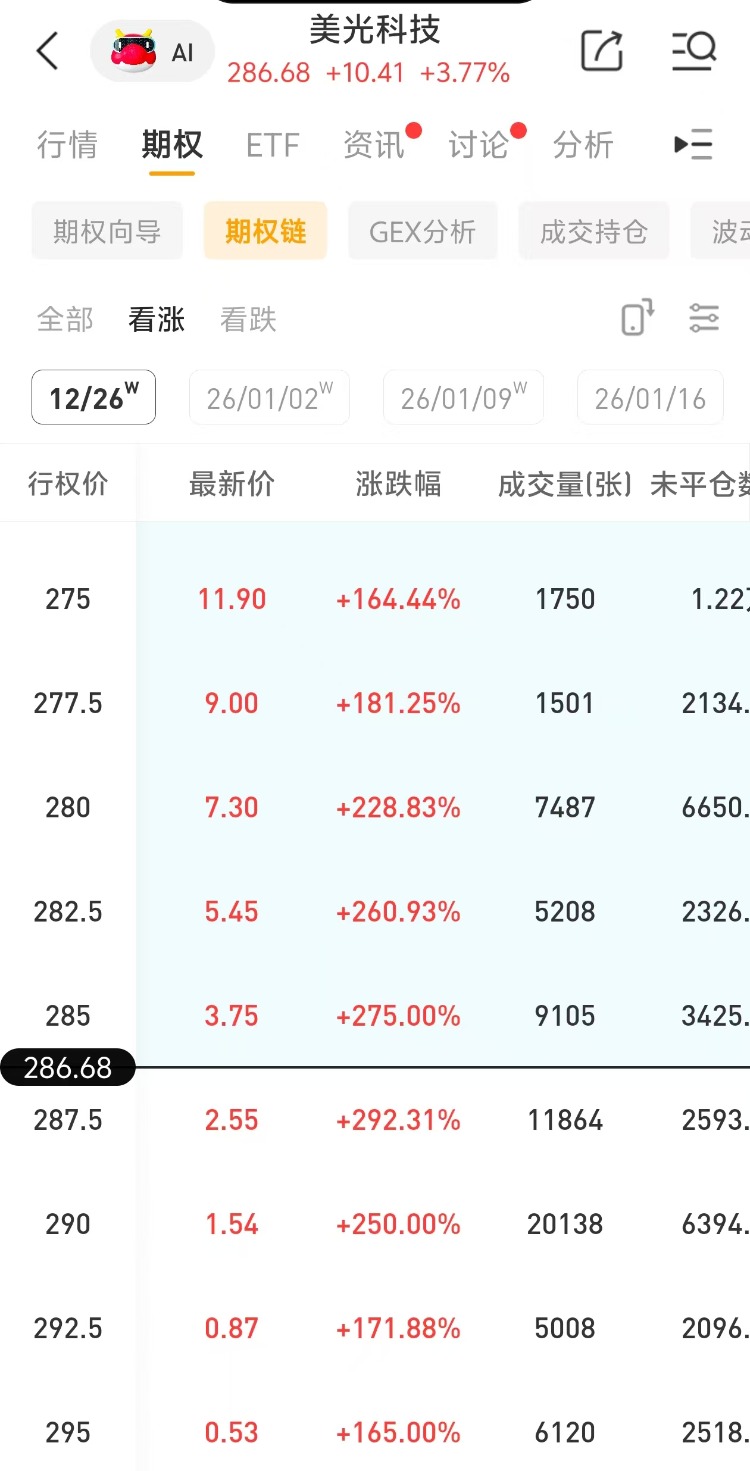Go back with the top-left arrow
Image resolution: width=750 pixels, height=1471 pixels.
tap(47, 51)
